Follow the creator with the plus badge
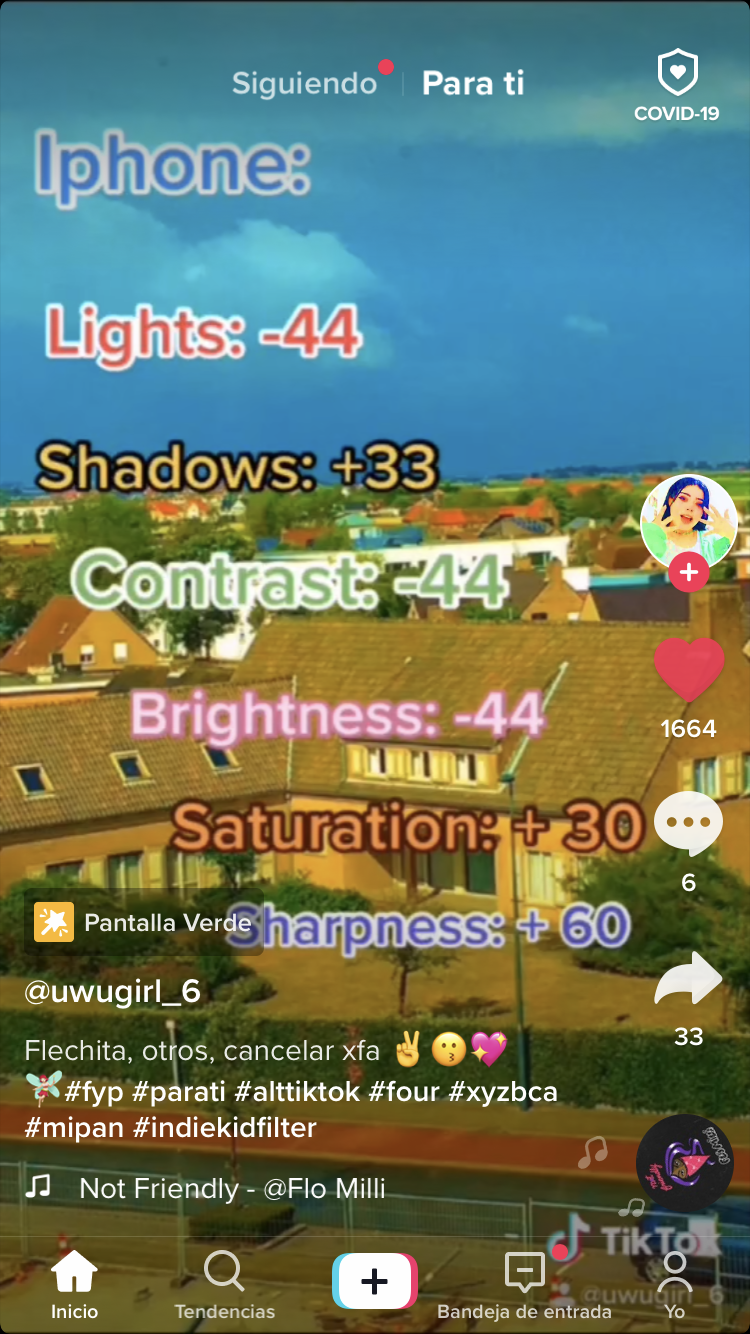 689,573
